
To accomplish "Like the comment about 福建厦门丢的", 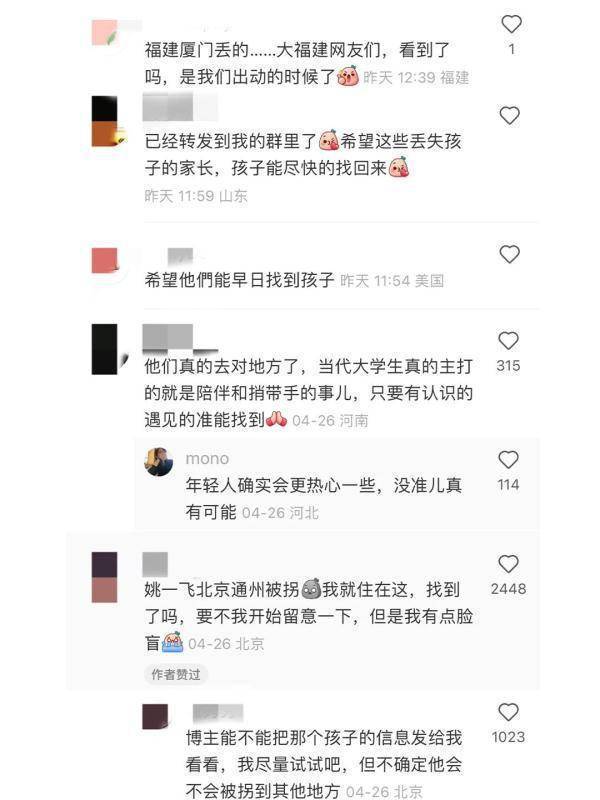I will tap(511, 24).
